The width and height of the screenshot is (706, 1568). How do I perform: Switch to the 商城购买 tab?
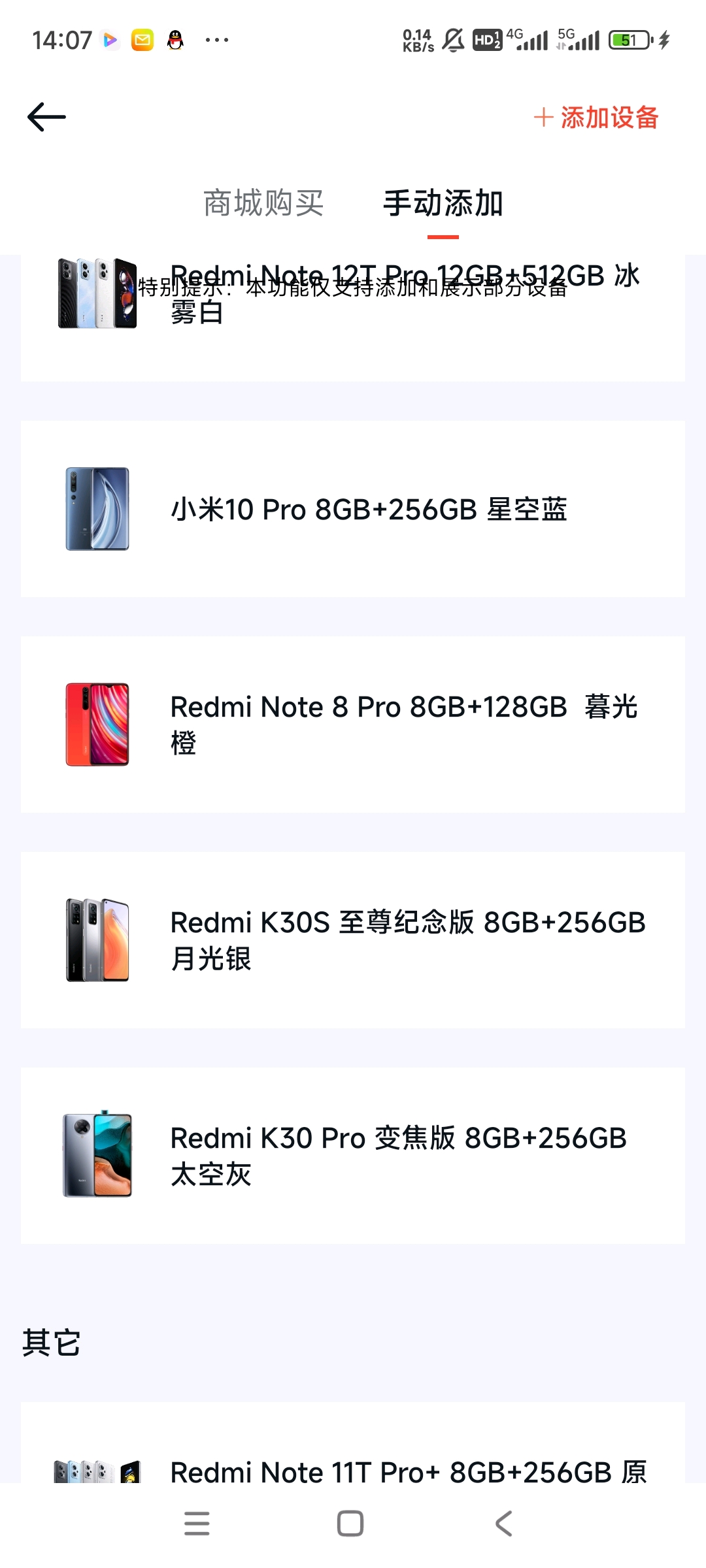[x=263, y=203]
